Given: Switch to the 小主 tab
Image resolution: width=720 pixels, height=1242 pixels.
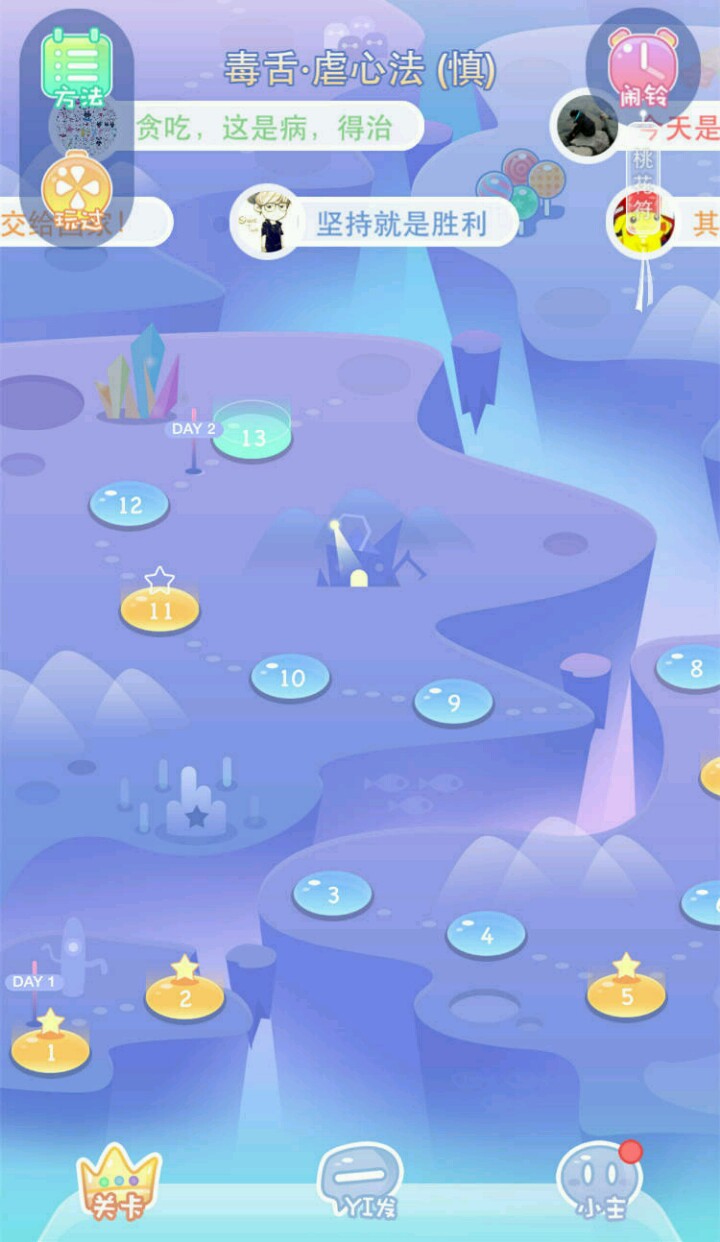Looking at the screenshot, I should click(x=600, y=1183).
